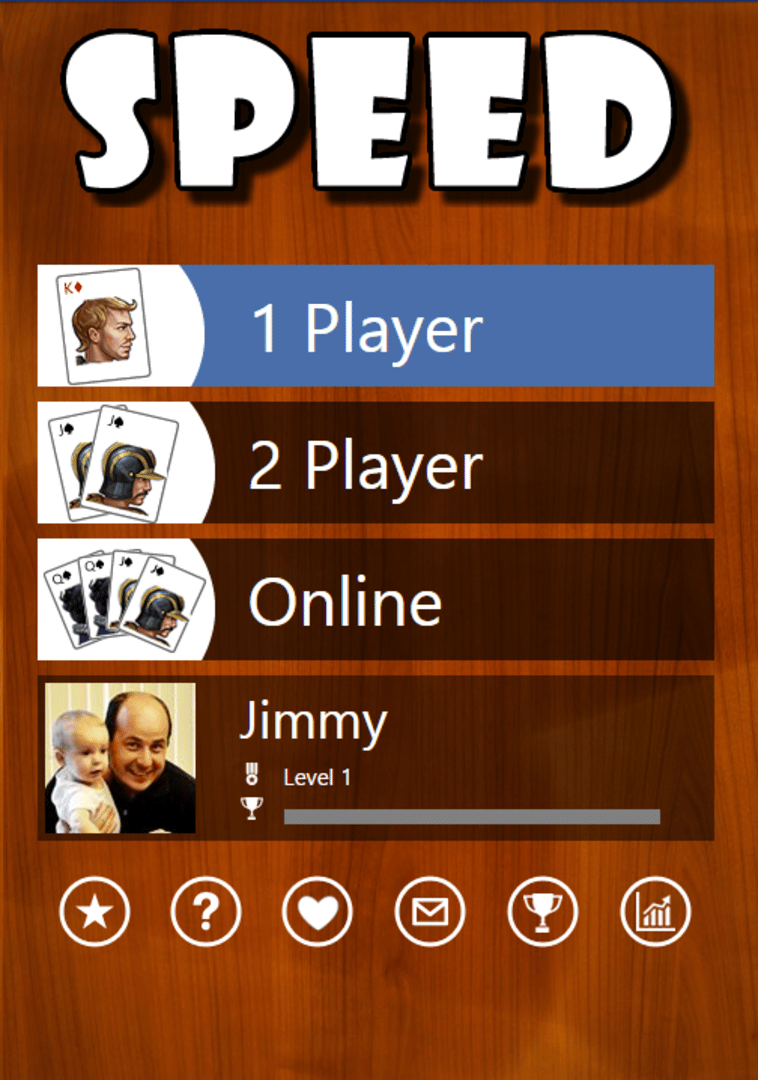Select the Online game mode

pos(376,600)
